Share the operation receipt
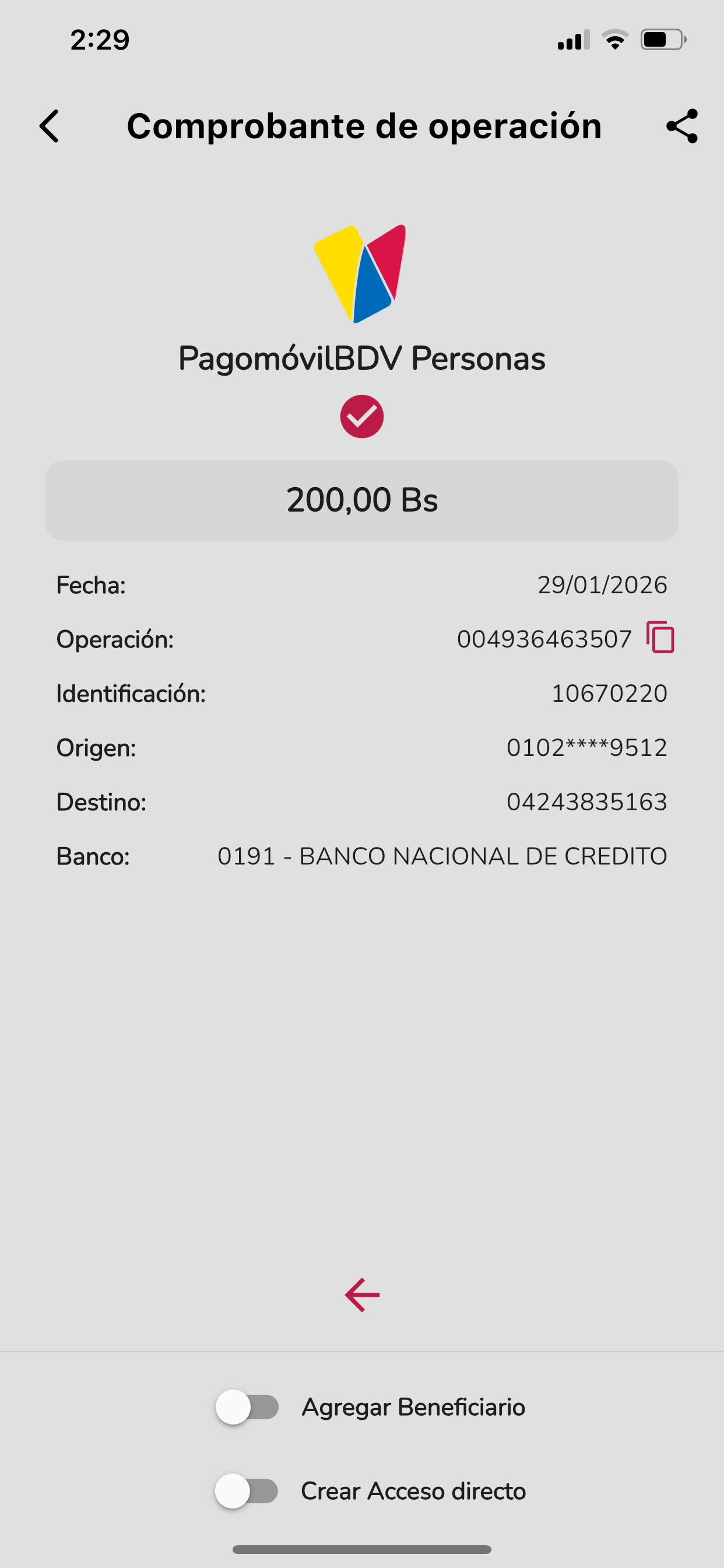The height and width of the screenshot is (1568, 724). 682,126
